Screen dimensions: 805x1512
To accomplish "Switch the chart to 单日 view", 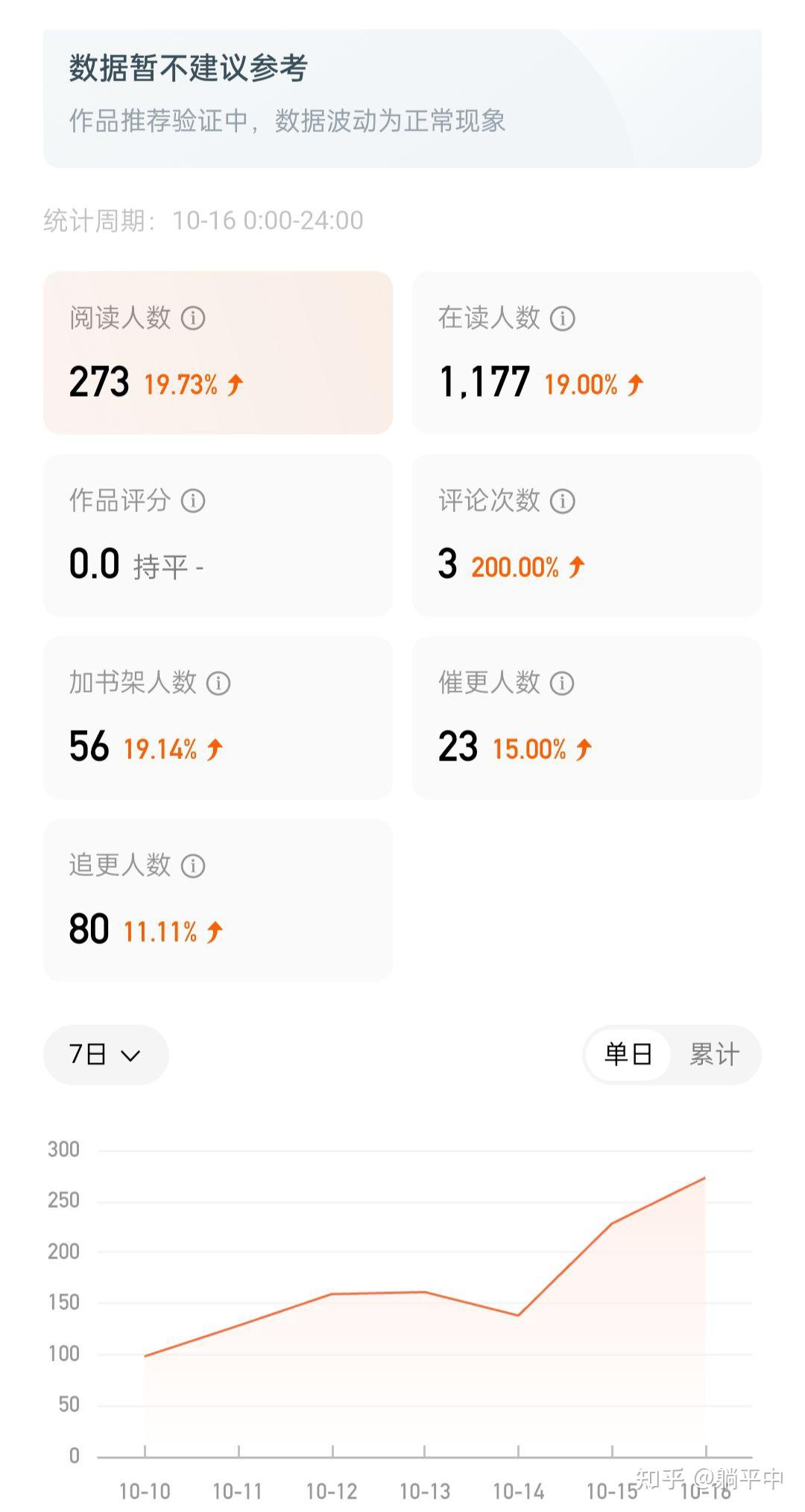I will point(628,1054).
